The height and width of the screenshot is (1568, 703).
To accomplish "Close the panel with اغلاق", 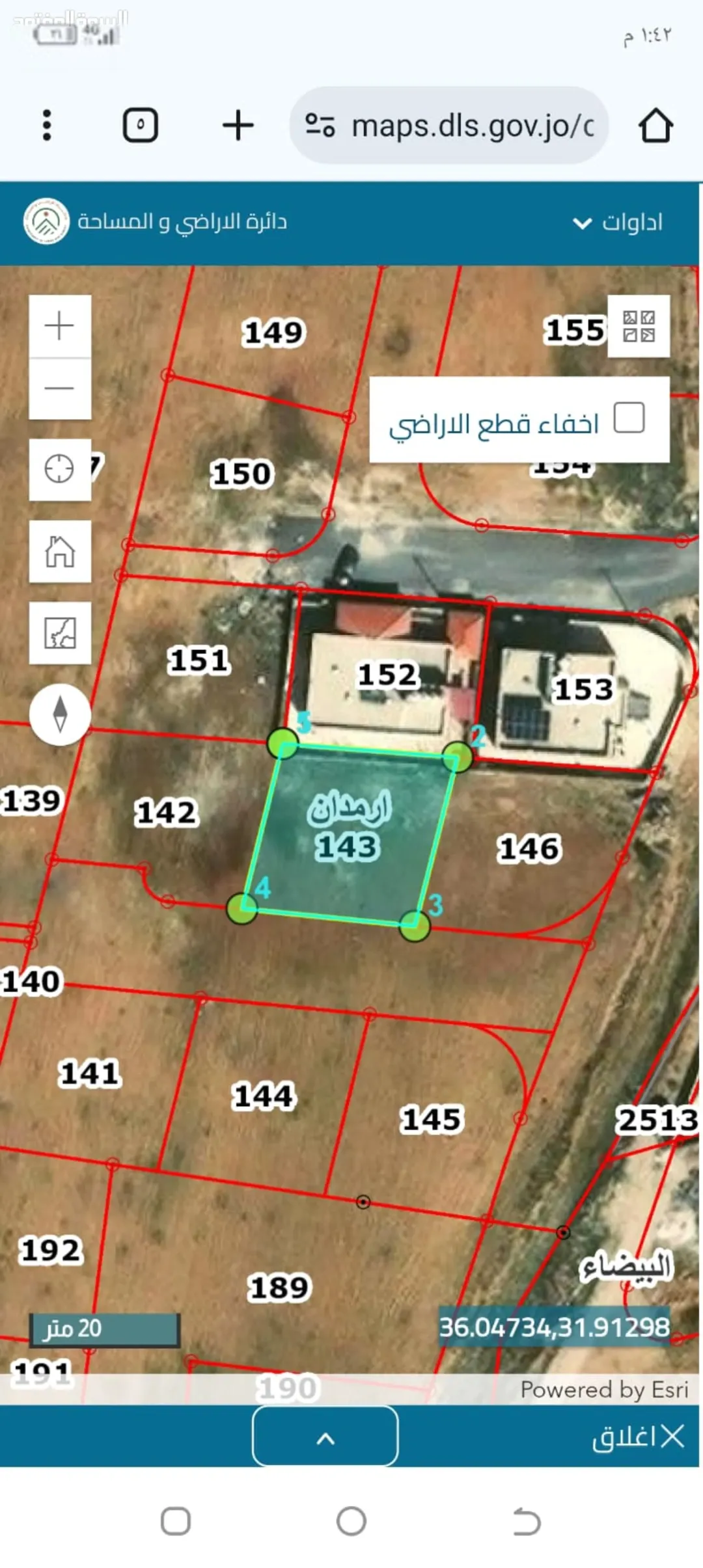I will (638, 1437).
